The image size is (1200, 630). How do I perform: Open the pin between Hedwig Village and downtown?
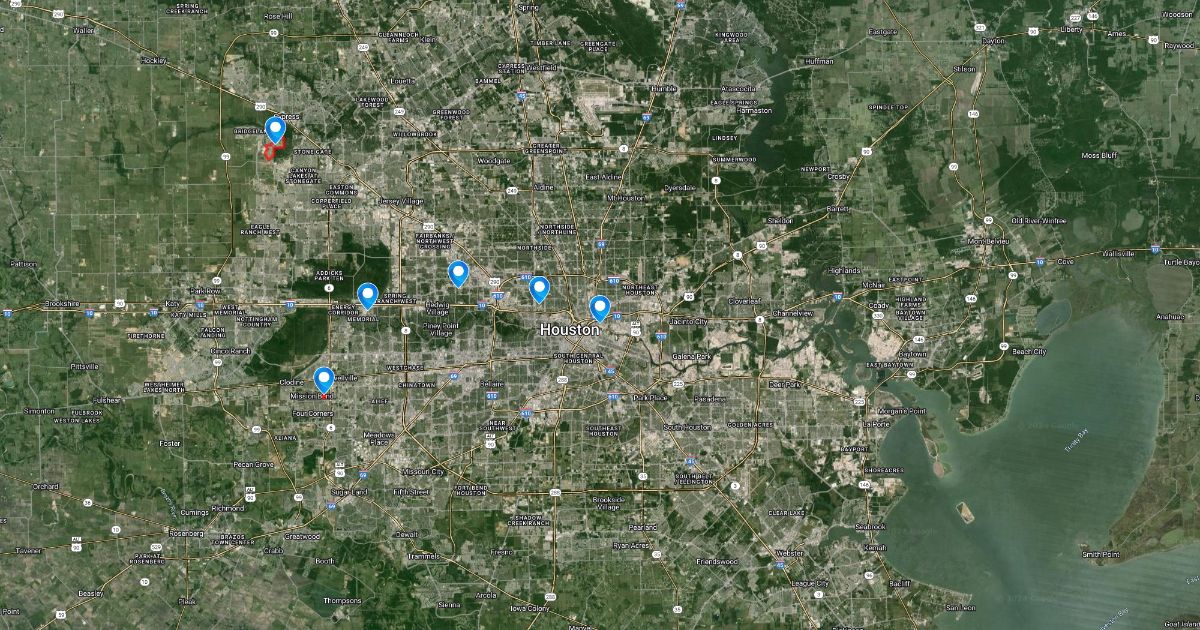click(539, 289)
